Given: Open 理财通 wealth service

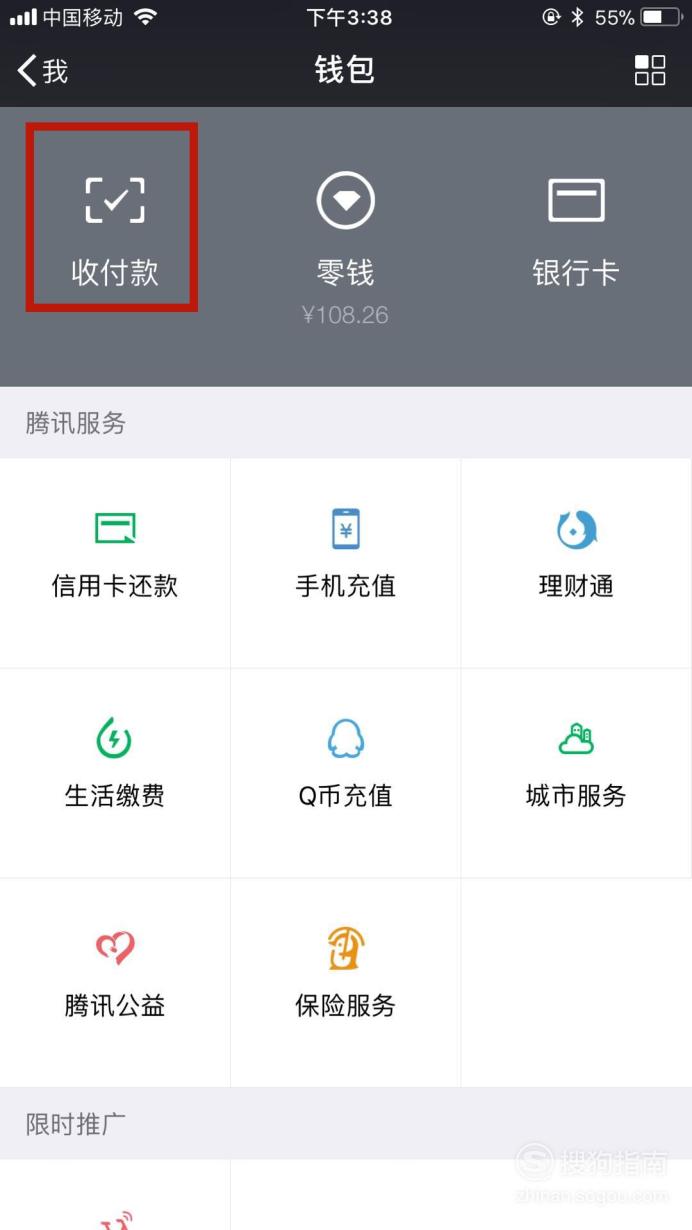Looking at the screenshot, I should tap(576, 563).
